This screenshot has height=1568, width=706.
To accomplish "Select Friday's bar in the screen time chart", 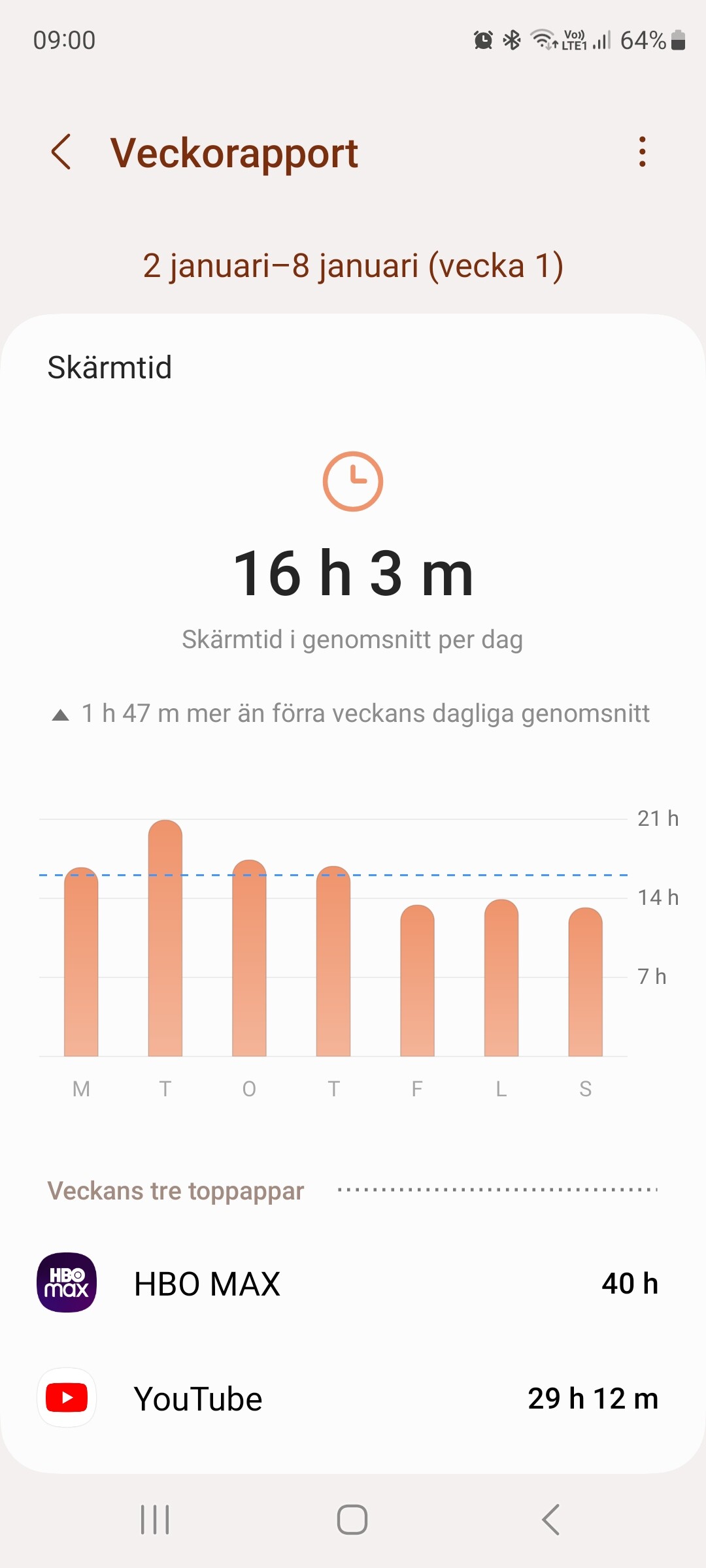I will [417, 981].
